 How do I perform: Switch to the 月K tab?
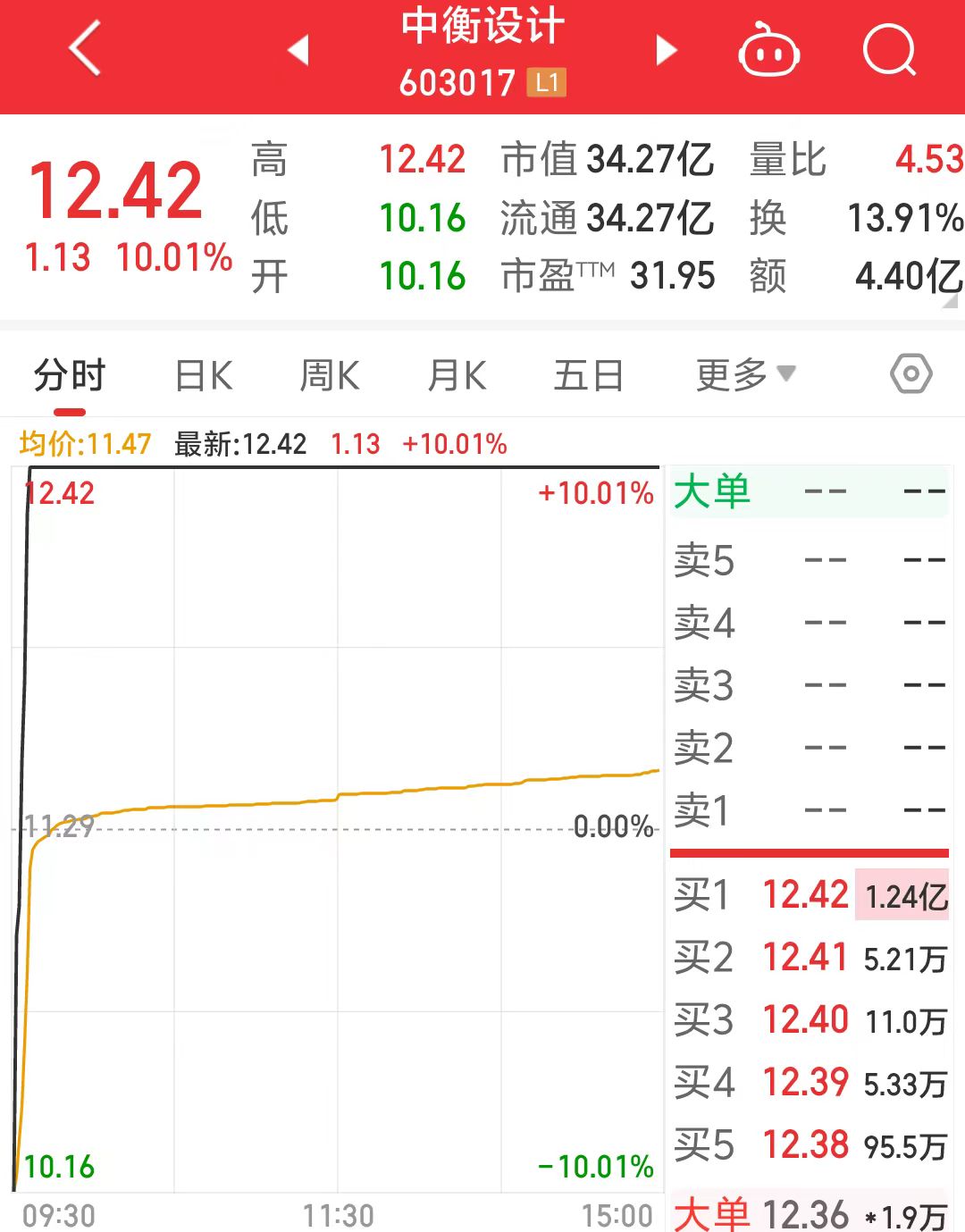click(457, 376)
